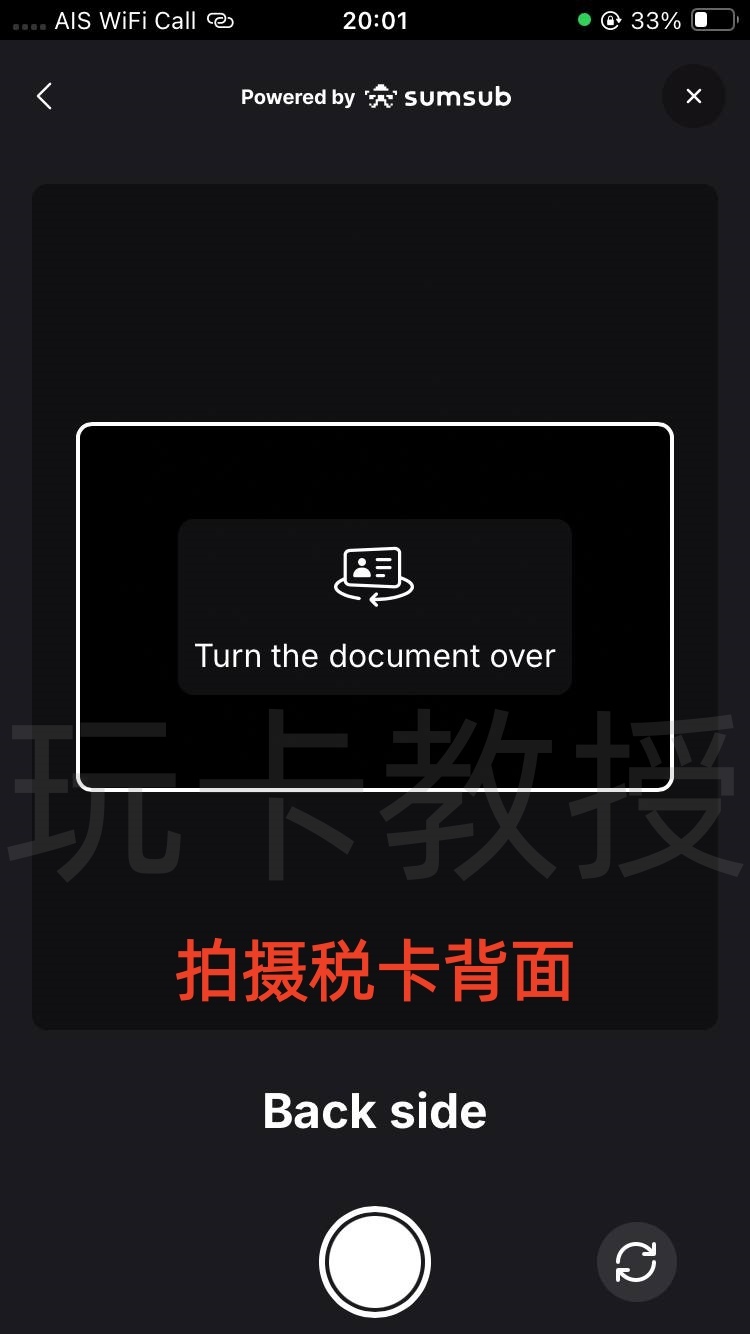
Task: Flip the camera with the switch icon
Action: pyautogui.click(x=636, y=1261)
